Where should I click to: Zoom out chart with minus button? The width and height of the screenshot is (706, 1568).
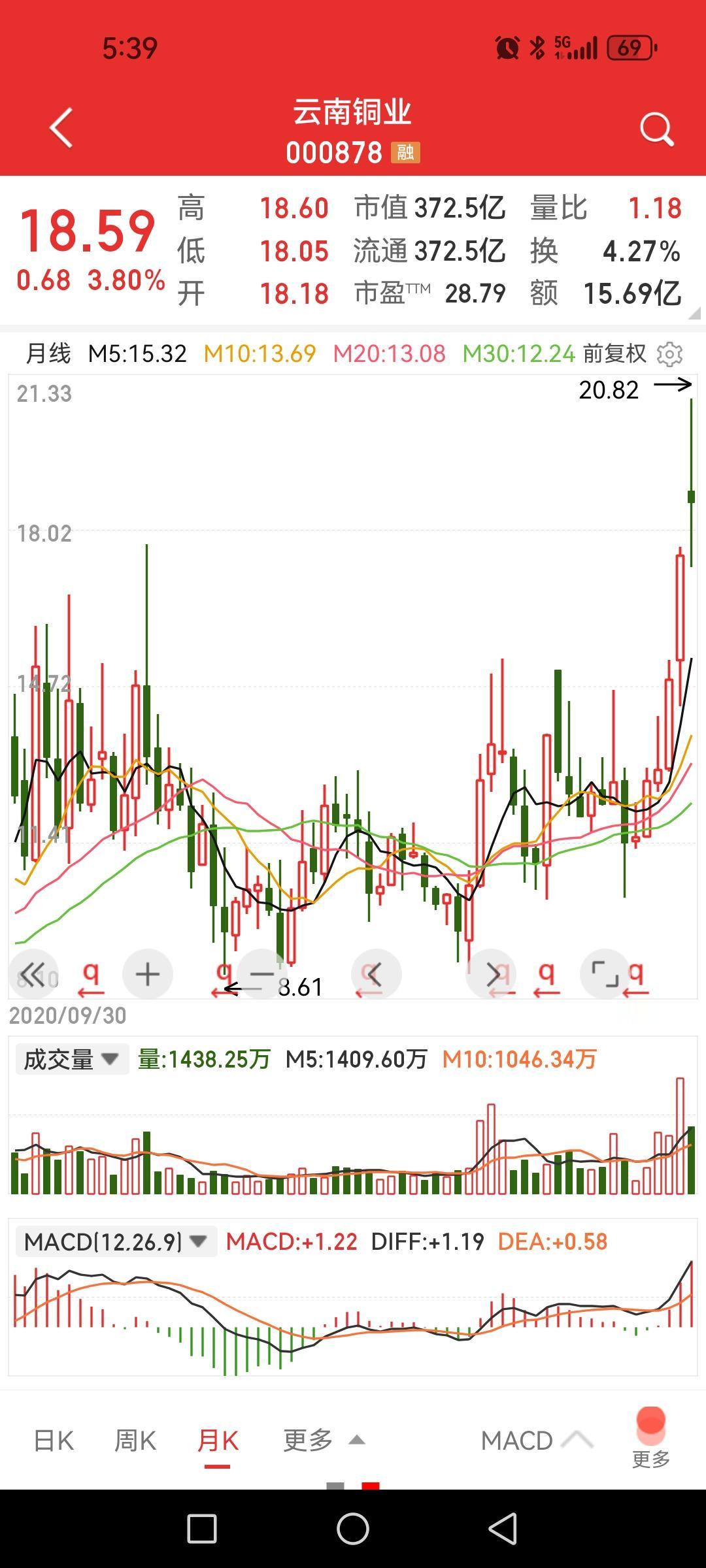coord(262,974)
